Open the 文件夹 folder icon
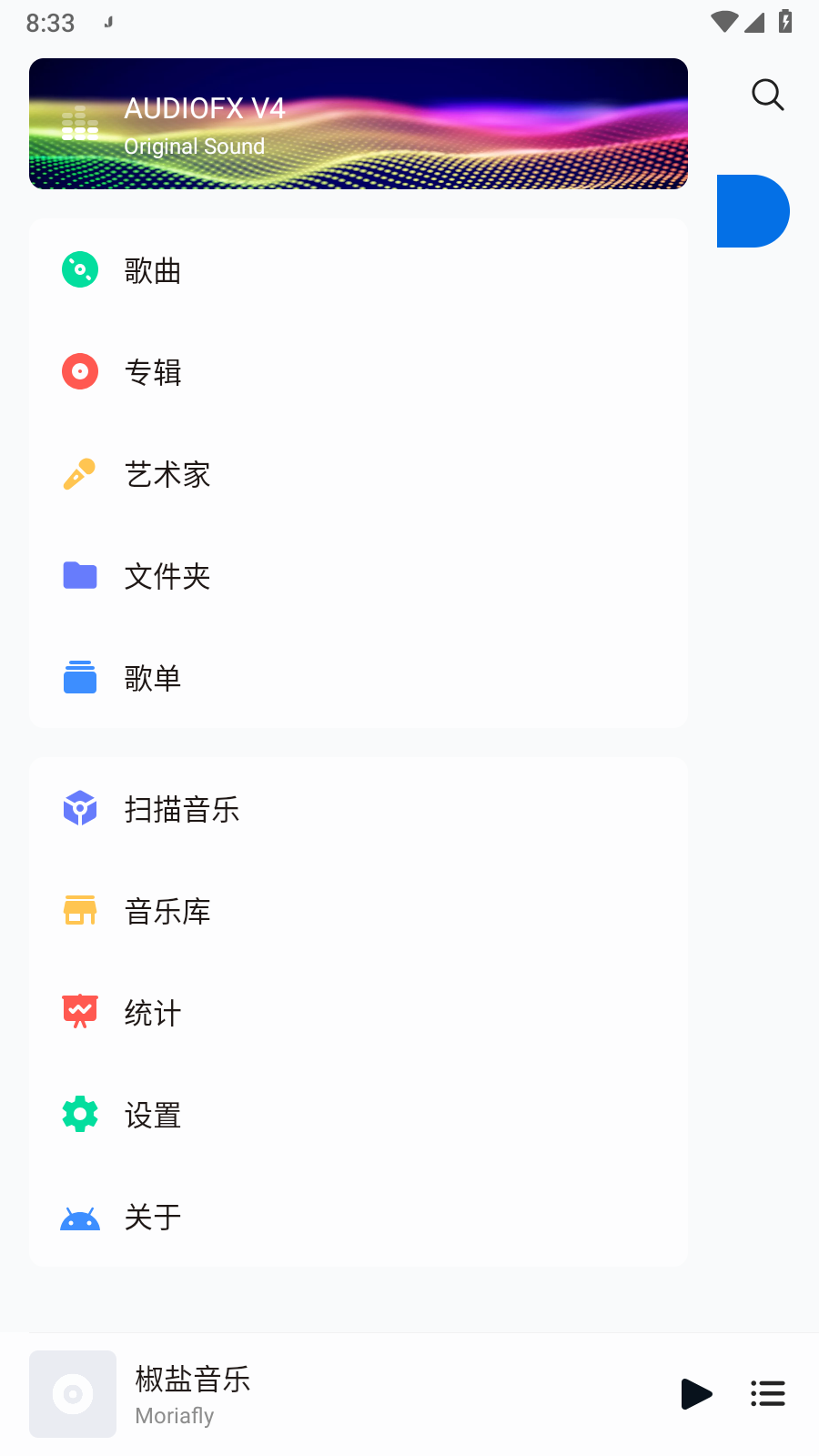The height and width of the screenshot is (1456, 819). [x=80, y=575]
